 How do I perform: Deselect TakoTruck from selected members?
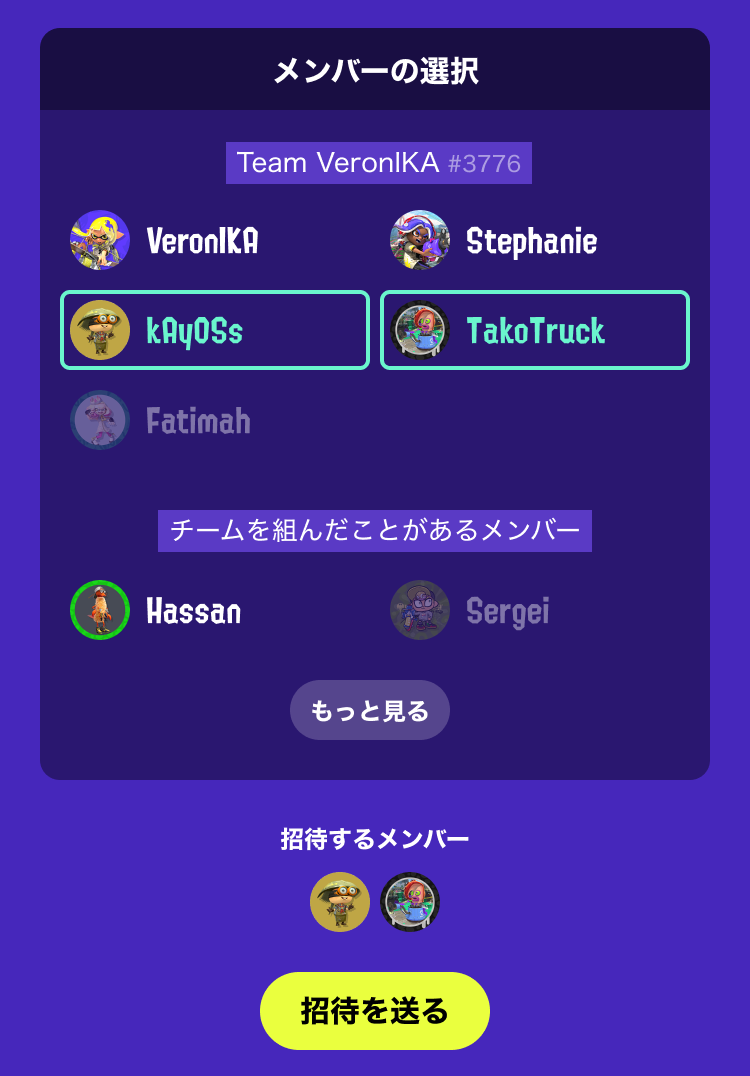(x=535, y=330)
